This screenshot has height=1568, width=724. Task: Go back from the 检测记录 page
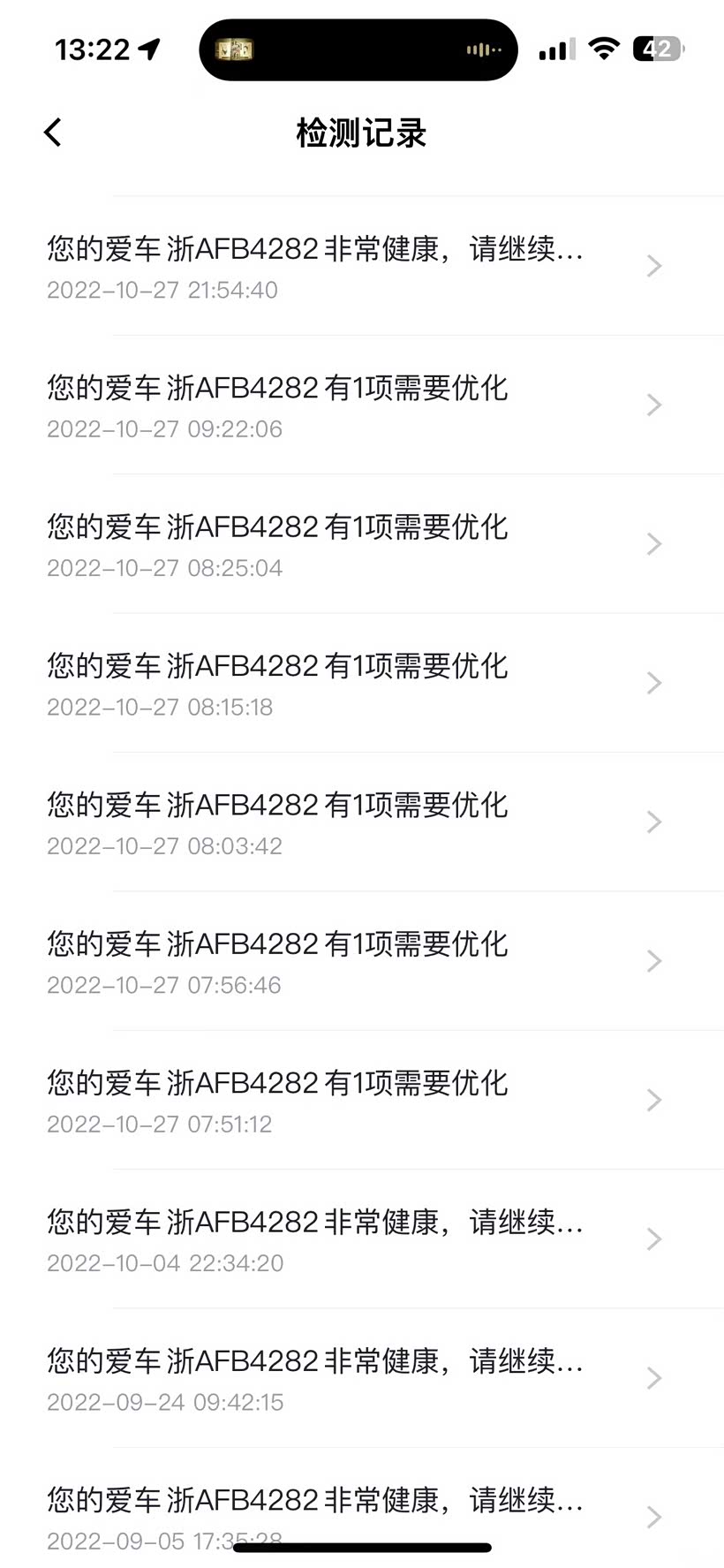click(53, 133)
